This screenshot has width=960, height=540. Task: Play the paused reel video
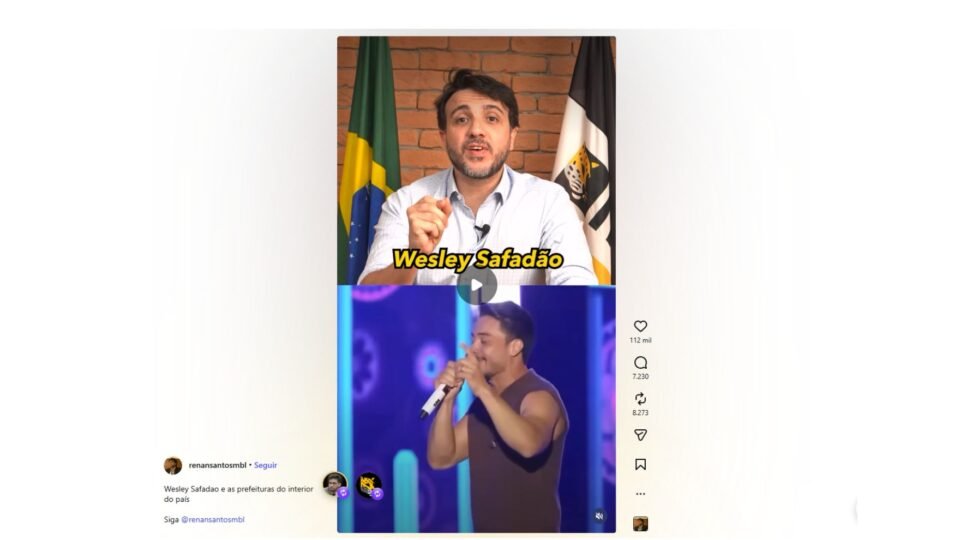[476, 285]
